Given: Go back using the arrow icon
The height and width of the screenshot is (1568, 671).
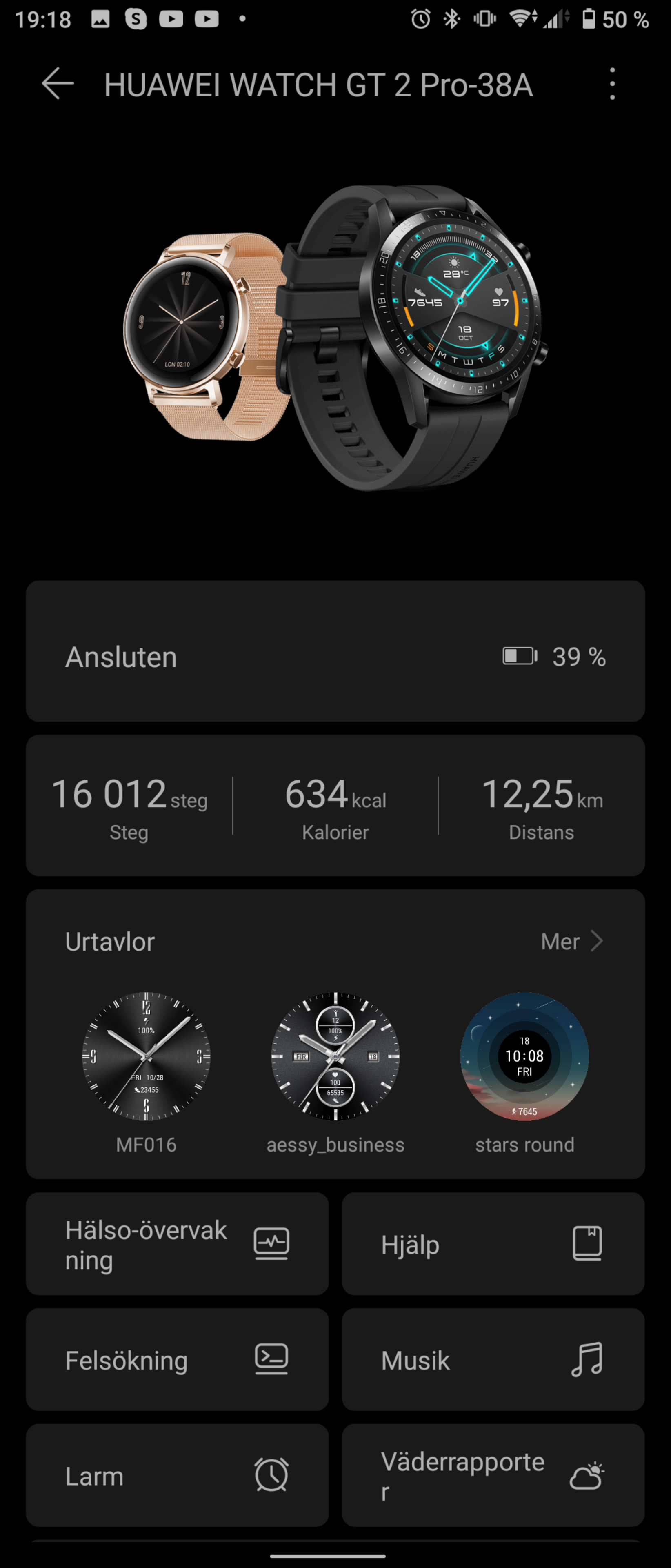Looking at the screenshot, I should click(58, 83).
